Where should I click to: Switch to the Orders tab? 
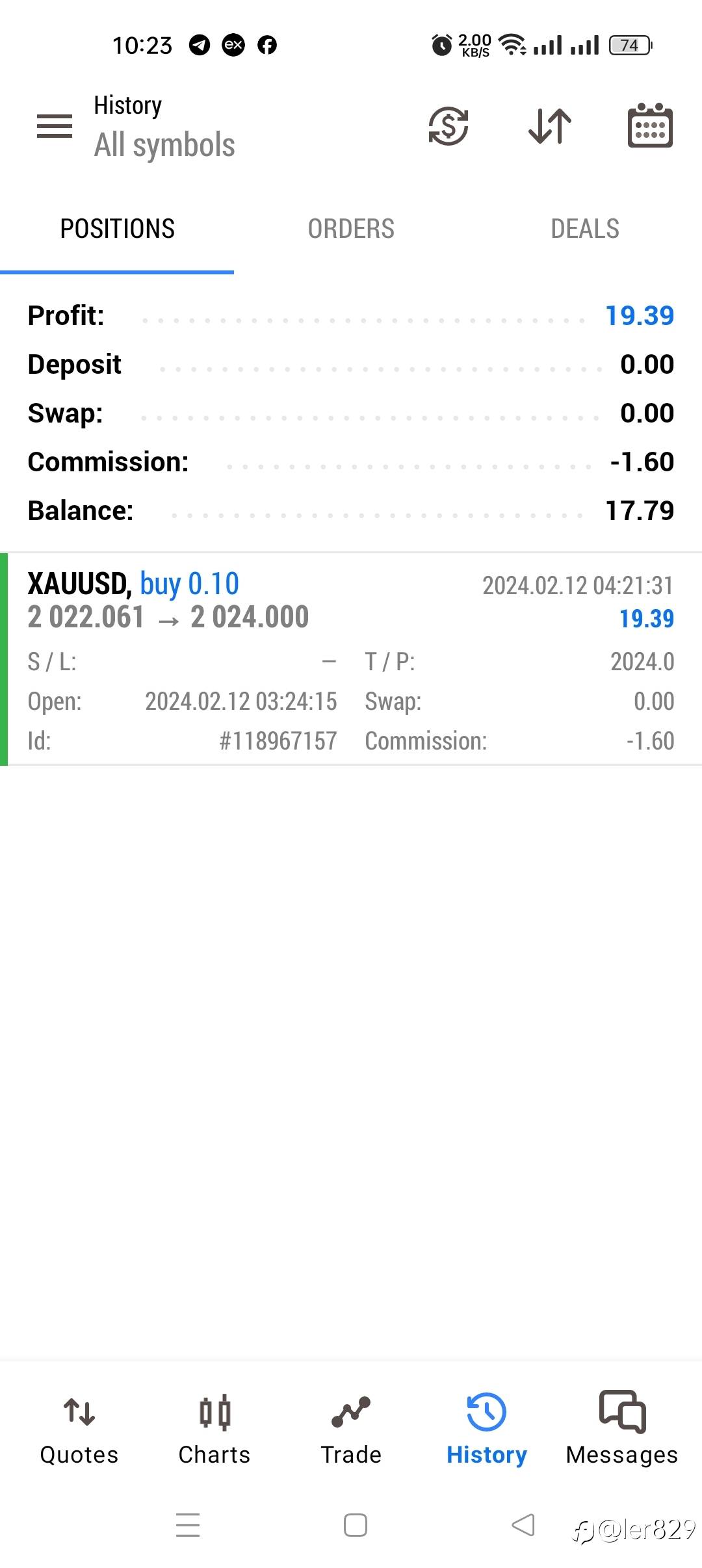tap(351, 229)
